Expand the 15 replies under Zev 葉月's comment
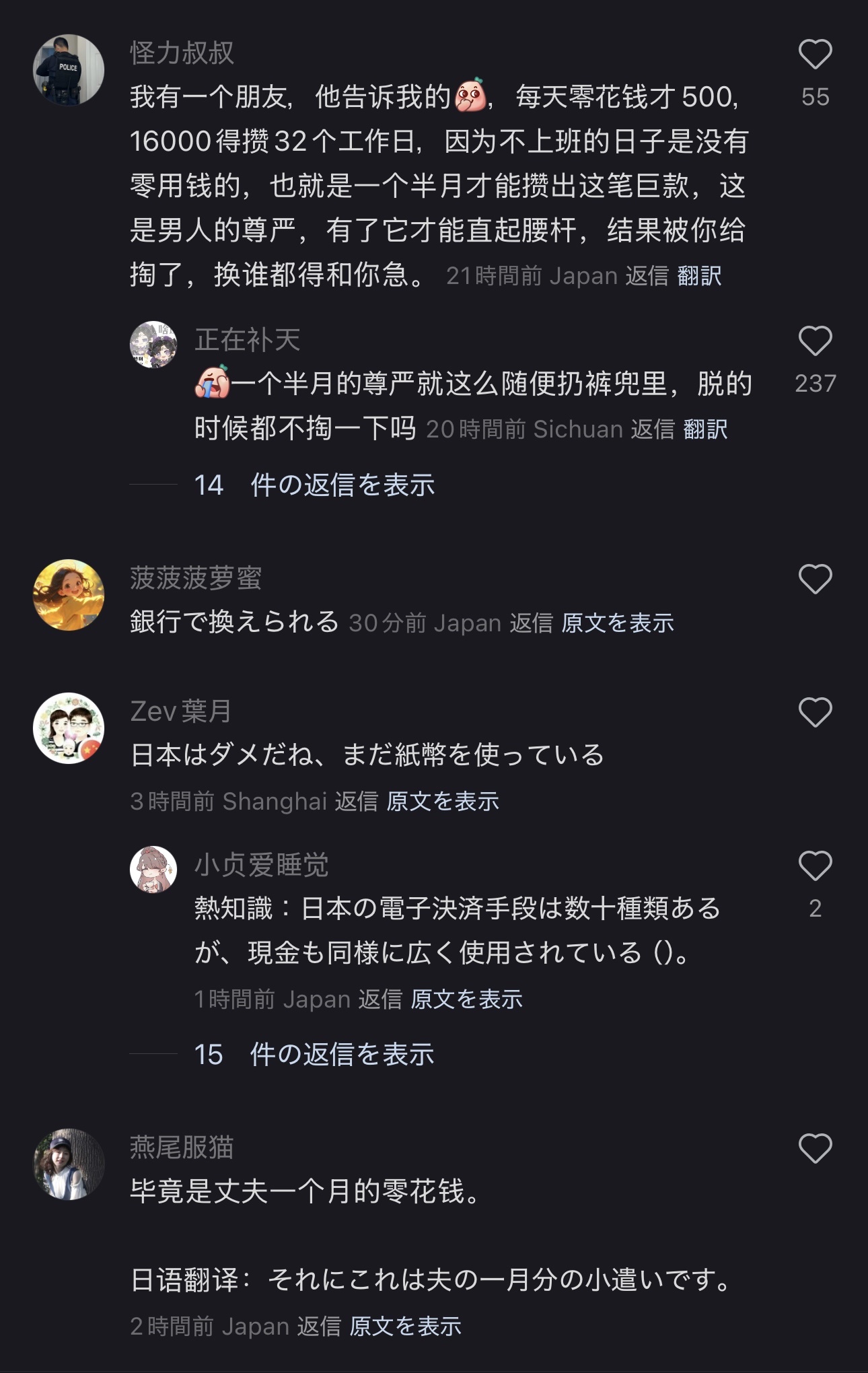Image resolution: width=868 pixels, height=1373 pixels. (x=315, y=1055)
